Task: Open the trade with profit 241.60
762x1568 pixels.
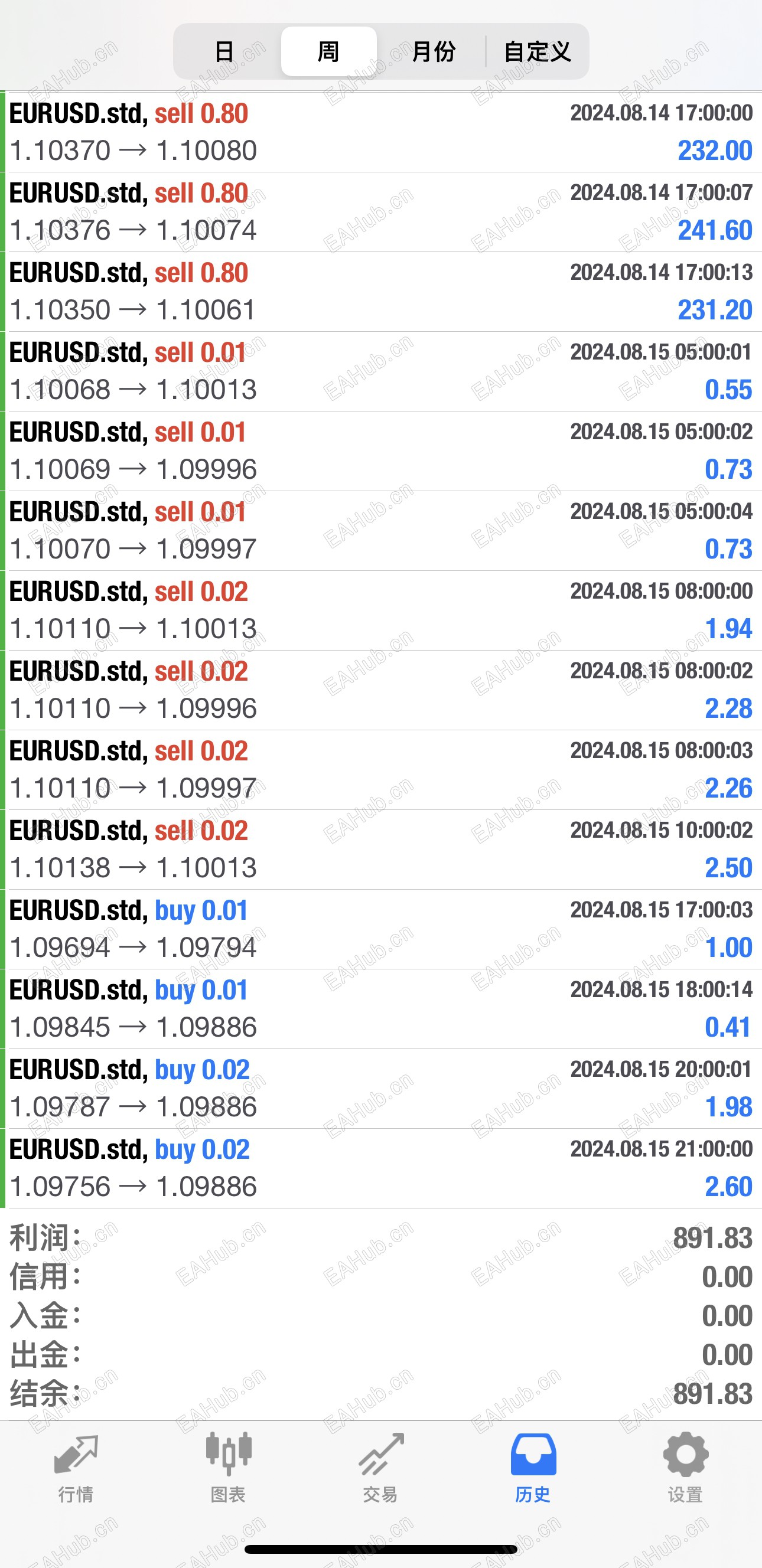Action: pos(380,212)
